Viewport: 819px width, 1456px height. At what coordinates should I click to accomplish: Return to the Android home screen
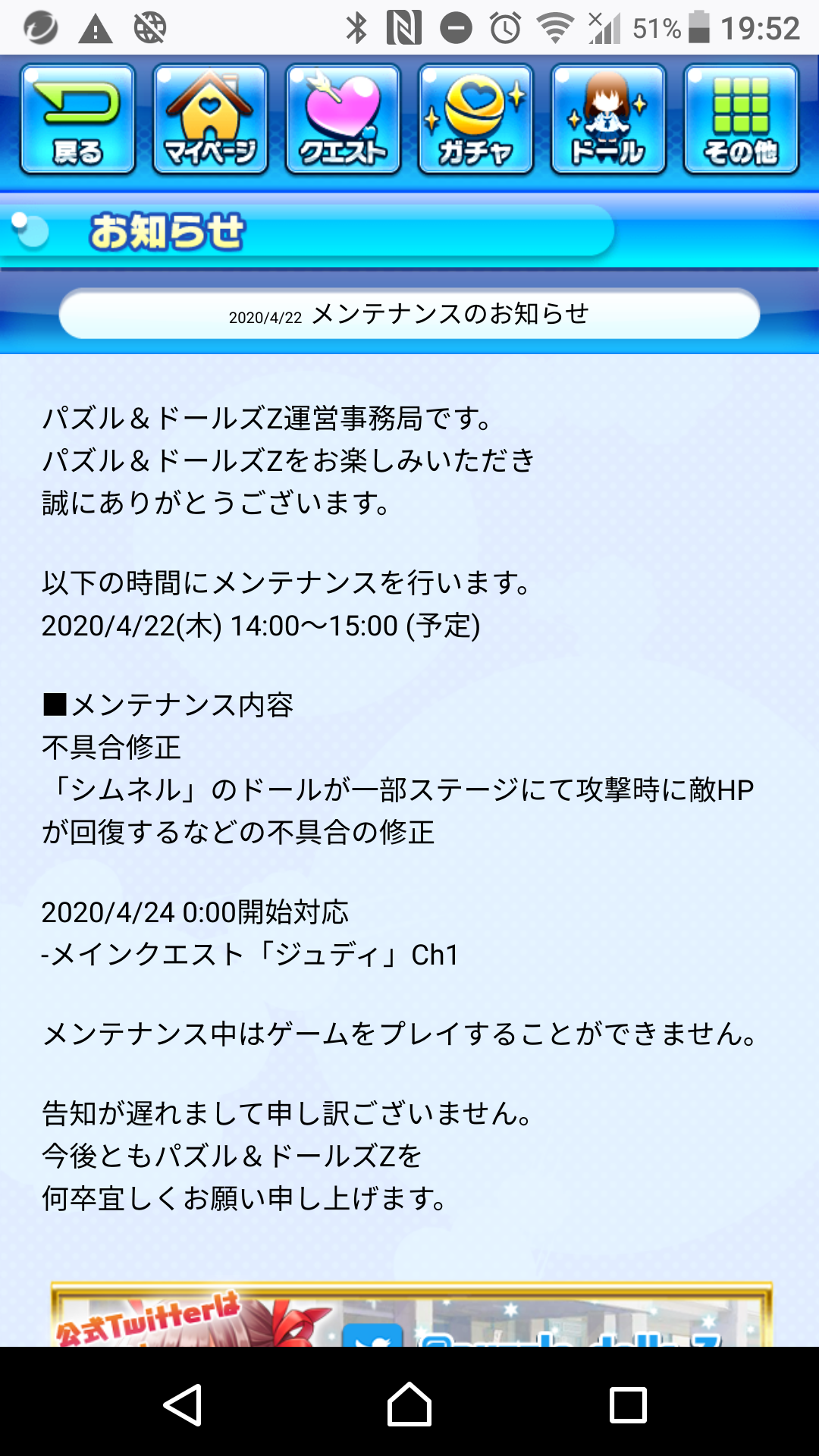click(x=409, y=1405)
